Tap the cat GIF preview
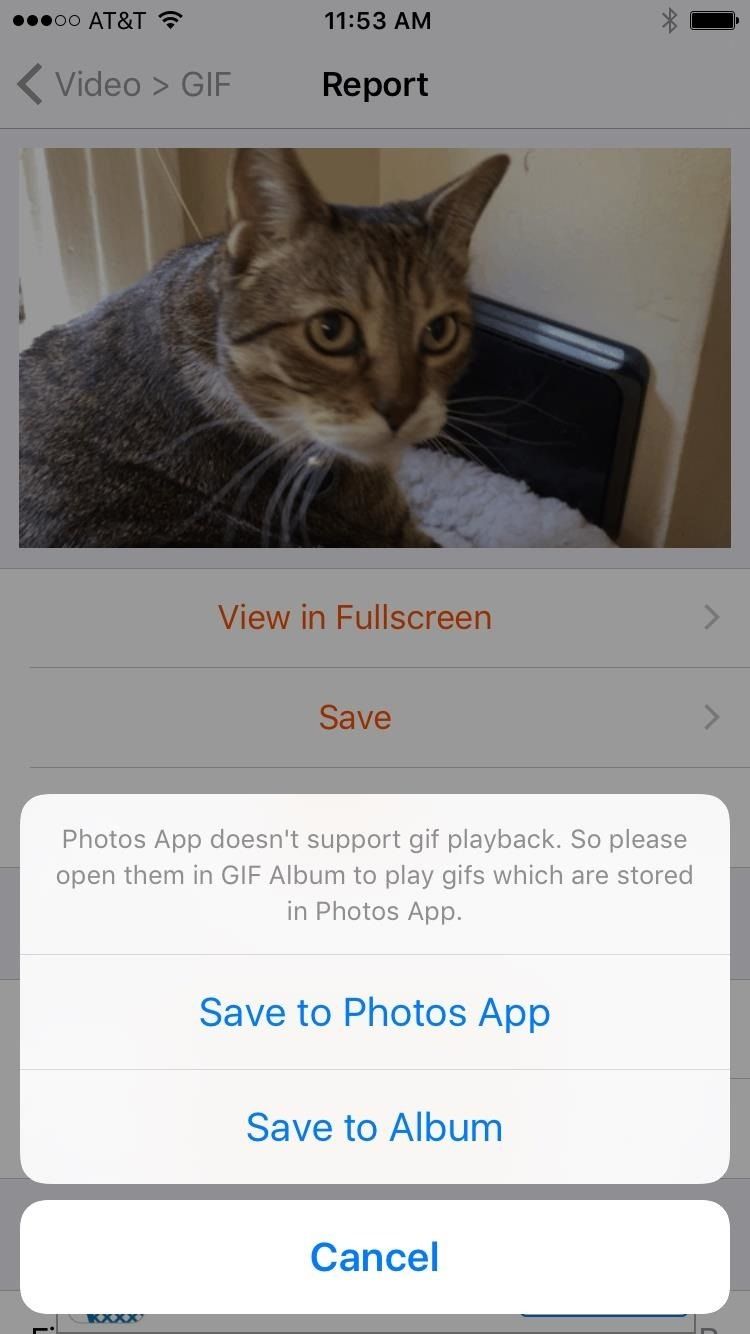This screenshot has width=750, height=1334. [374, 347]
